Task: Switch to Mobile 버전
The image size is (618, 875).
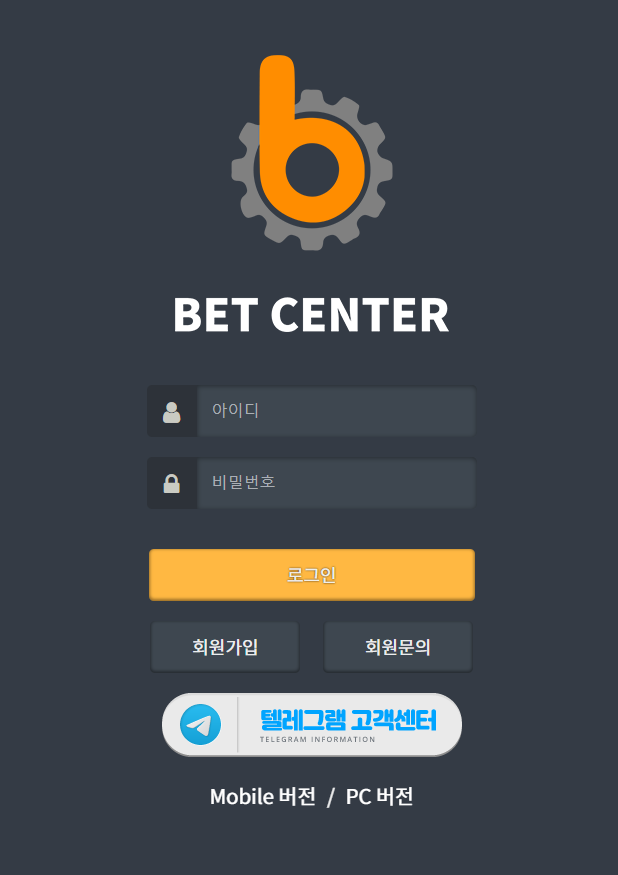Action: [x=262, y=797]
